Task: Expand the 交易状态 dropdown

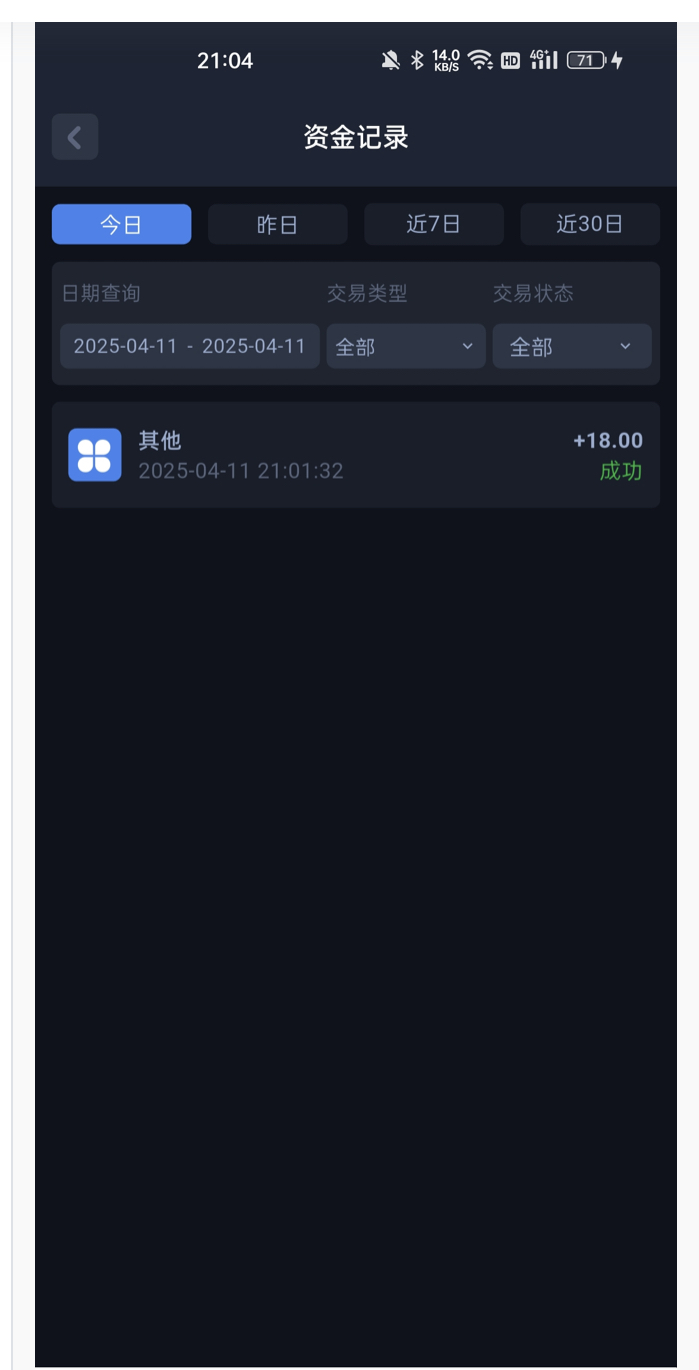Action: pyautogui.click(x=571, y=346)
